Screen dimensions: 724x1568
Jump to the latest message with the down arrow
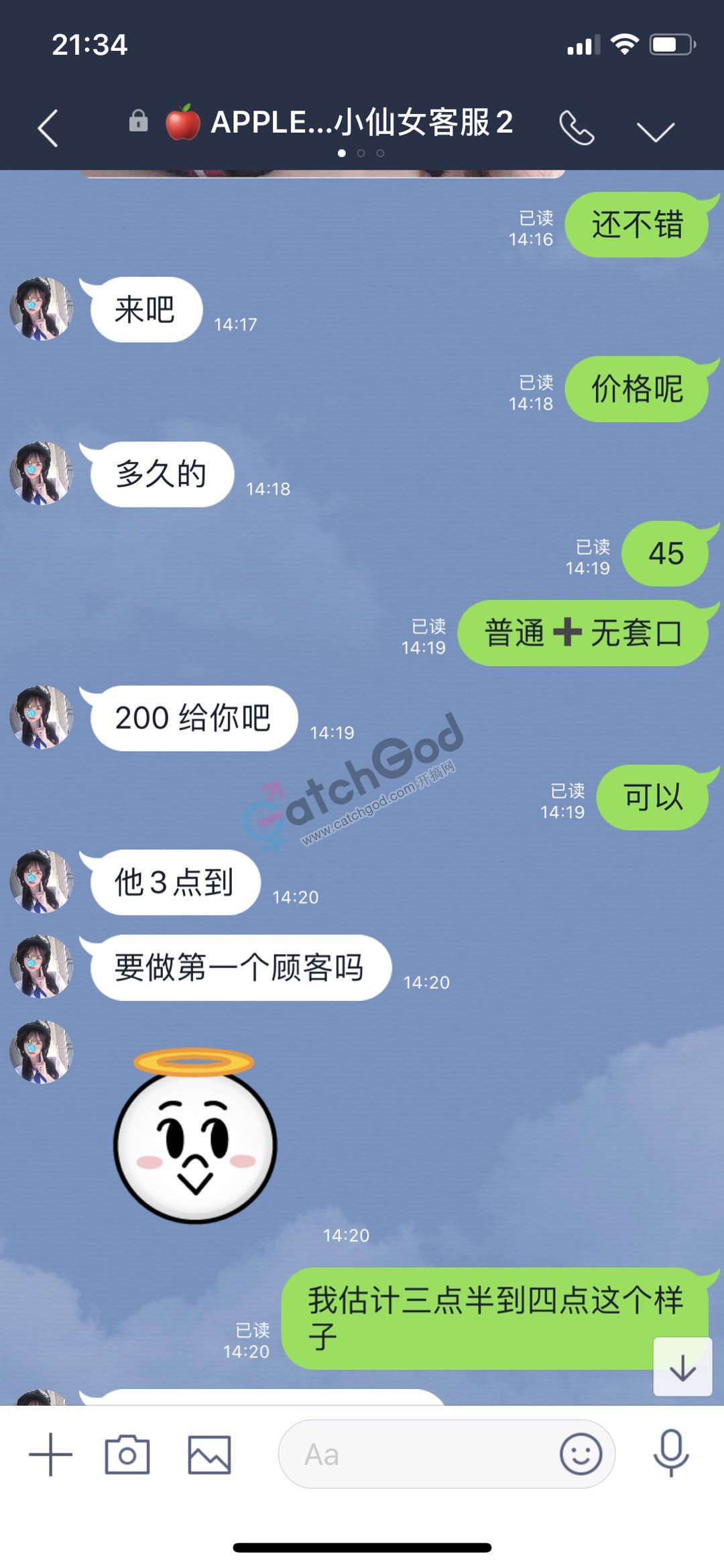(x=682, y=1367)
